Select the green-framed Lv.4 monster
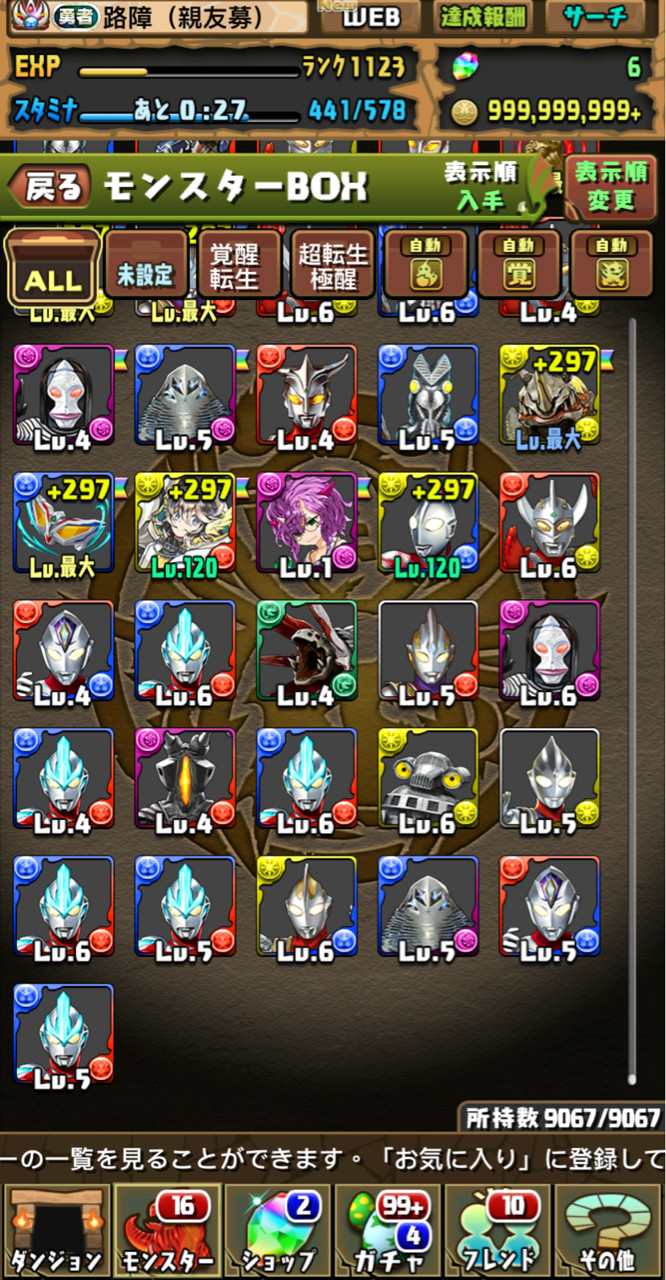 [x=307, y=649]
